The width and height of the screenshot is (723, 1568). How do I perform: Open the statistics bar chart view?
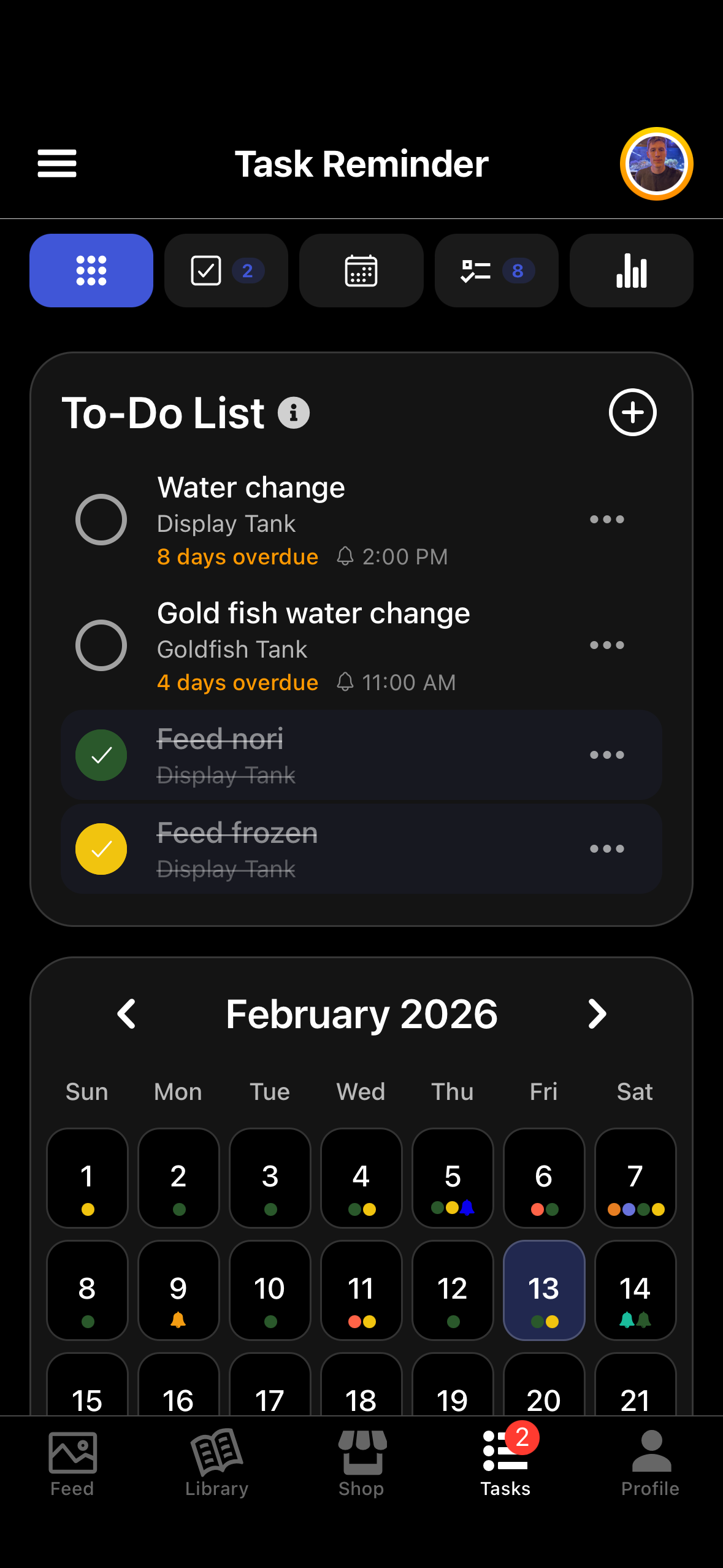pos(631,270)
